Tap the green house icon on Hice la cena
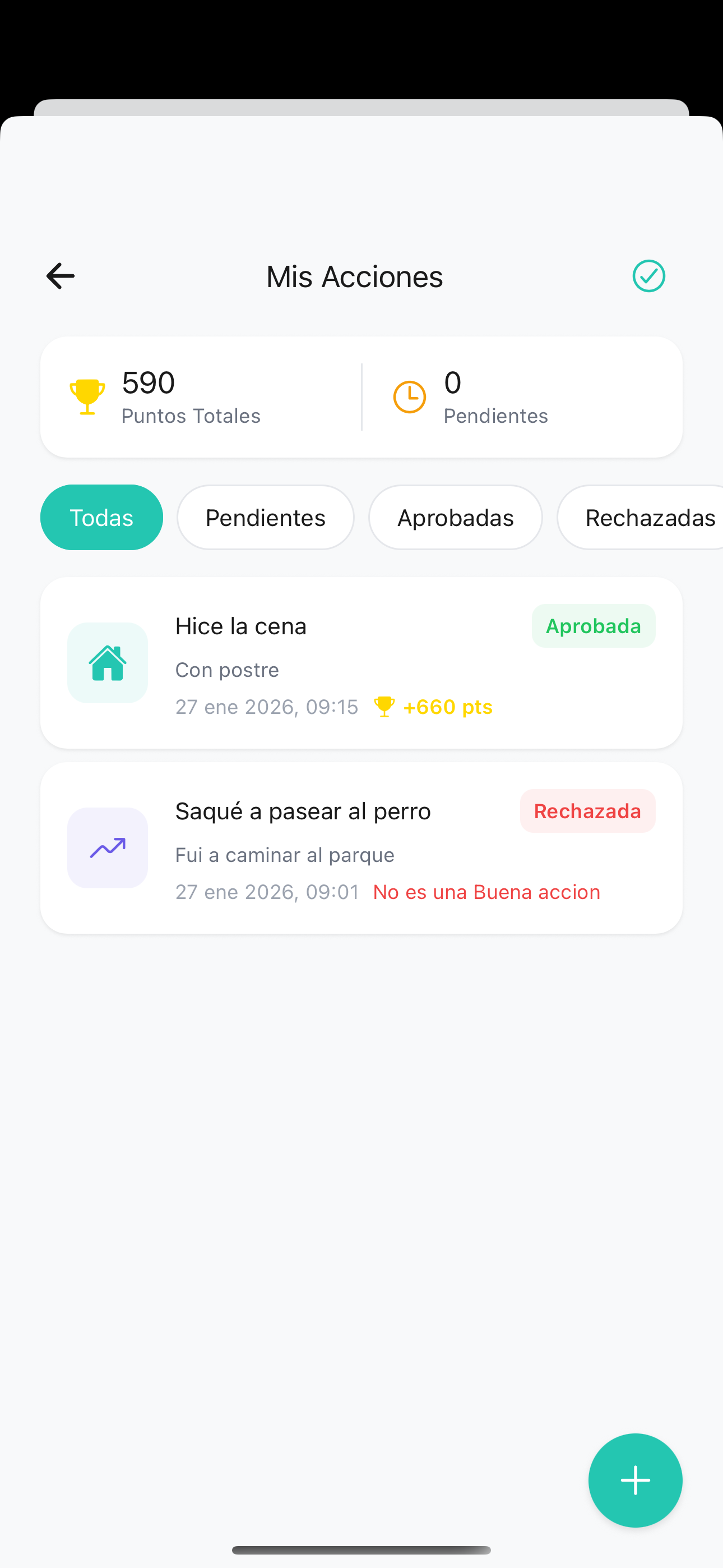 107,663
